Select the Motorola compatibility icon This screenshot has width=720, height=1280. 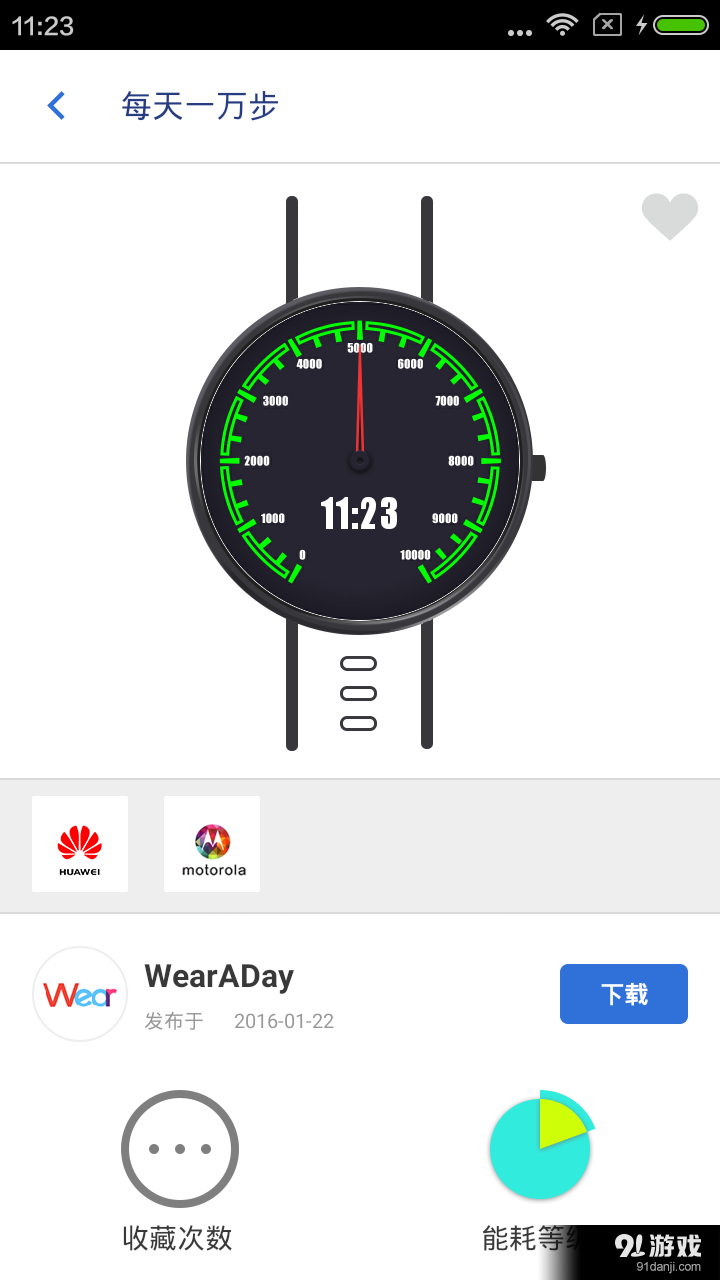tap(211, 843)
